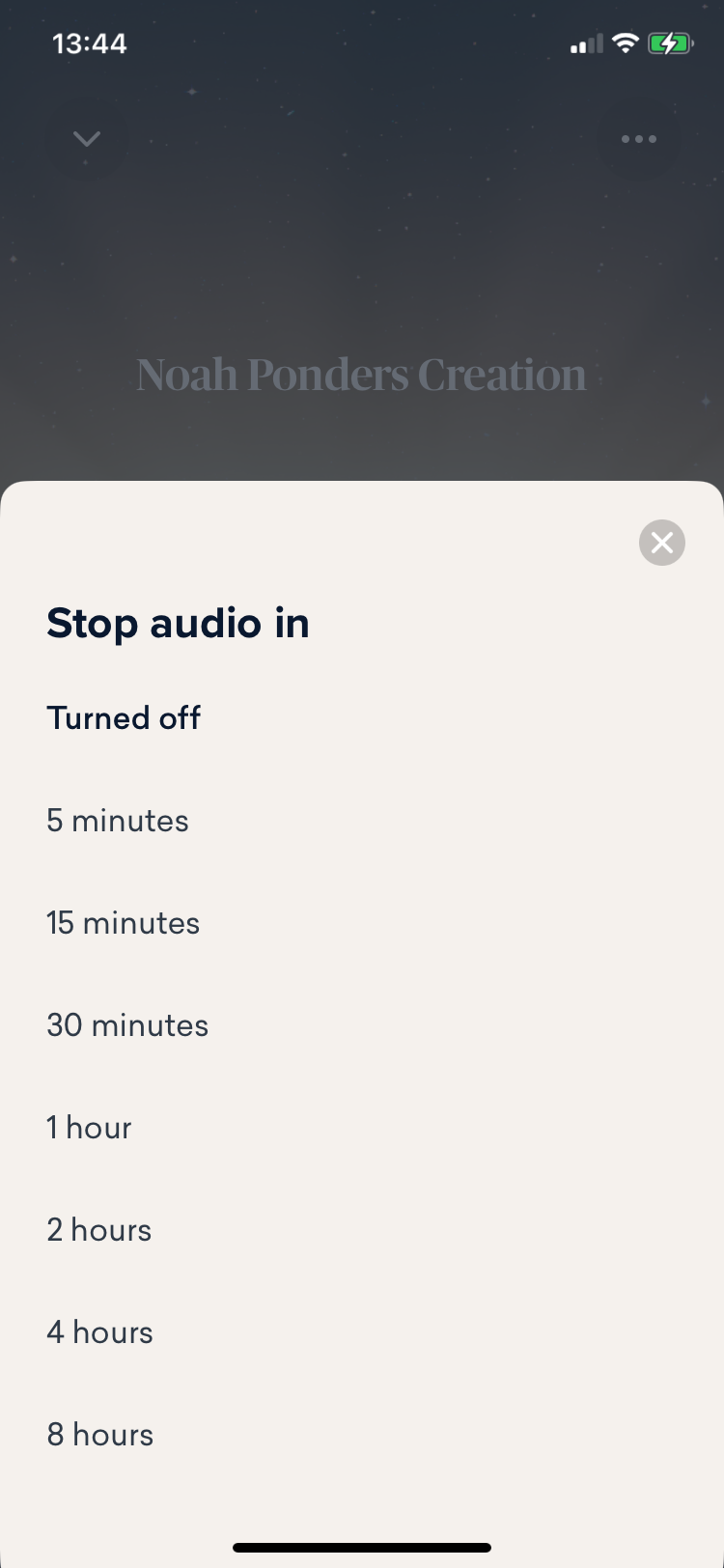Select the 4 hours option
The width and height of the screenshot is (724, 1568).
coord(100,1332)
